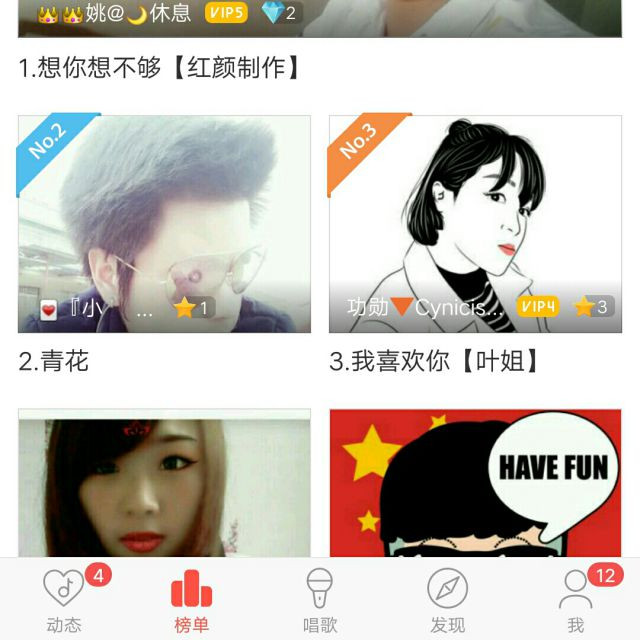The height and width of the screenshot is (640, 640).
Task: Open the No.3 song 我喜欢你【叶姐】
Action: (x=474, y=224)
